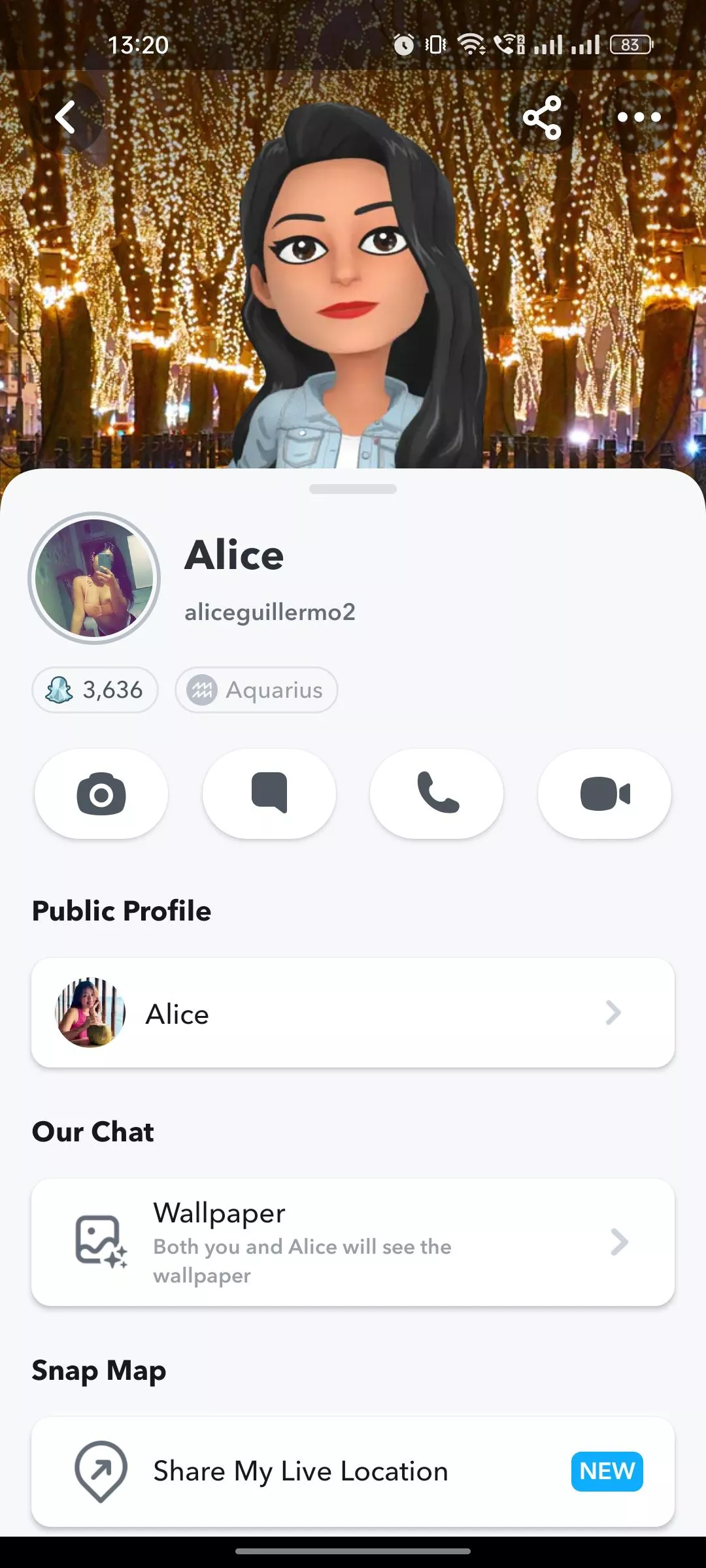Pull the bottom sheet drag handle

353,488
